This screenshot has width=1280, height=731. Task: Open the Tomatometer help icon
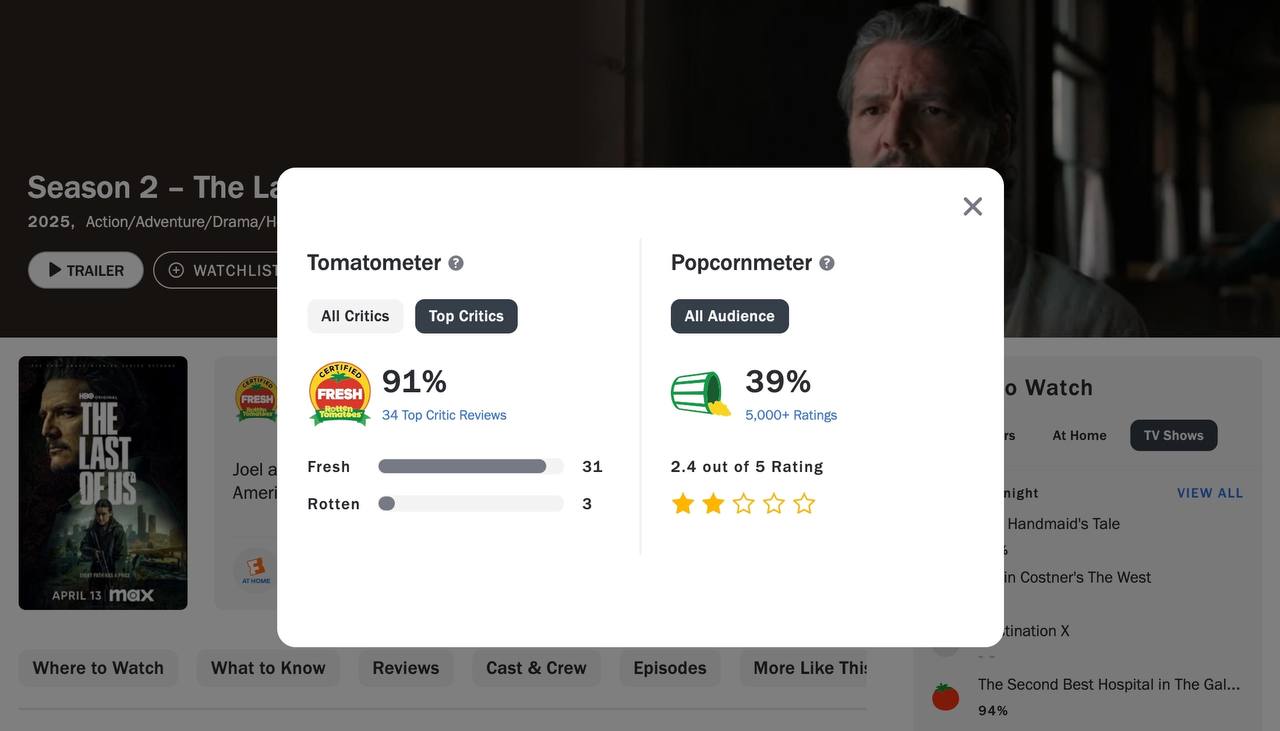point(456,263)
